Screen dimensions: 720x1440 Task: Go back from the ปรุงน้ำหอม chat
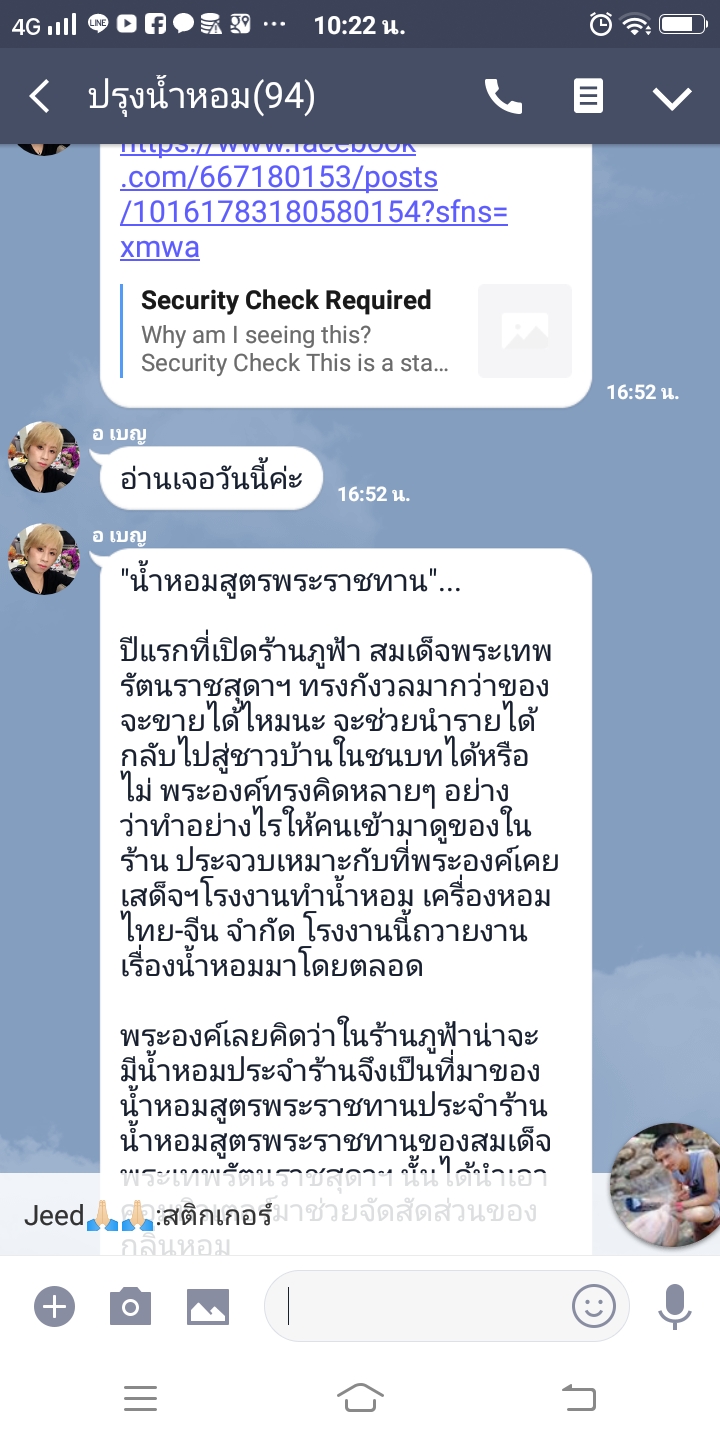(x=40, y=97)
